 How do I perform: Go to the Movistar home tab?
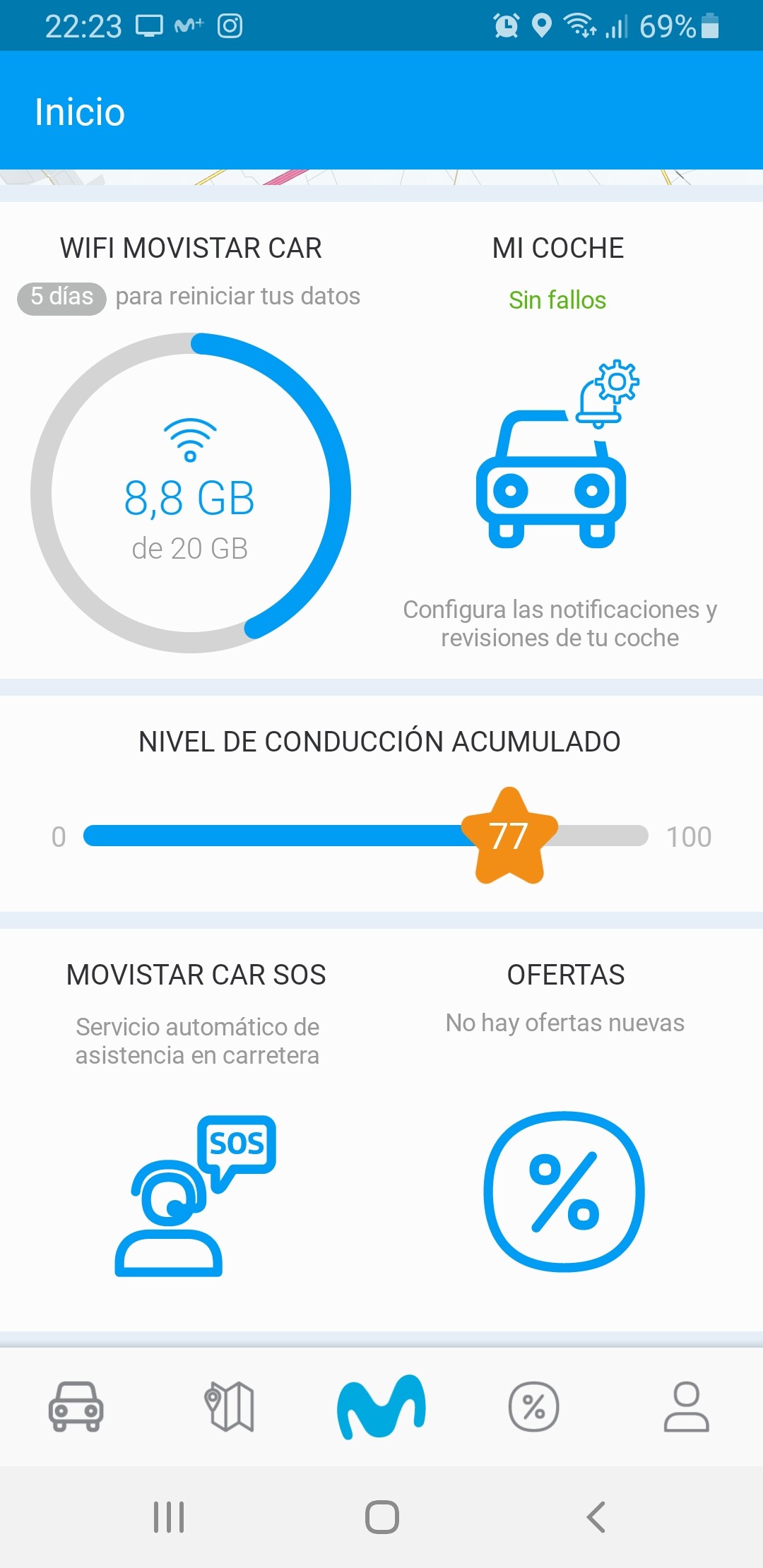tap(381, 1406)
